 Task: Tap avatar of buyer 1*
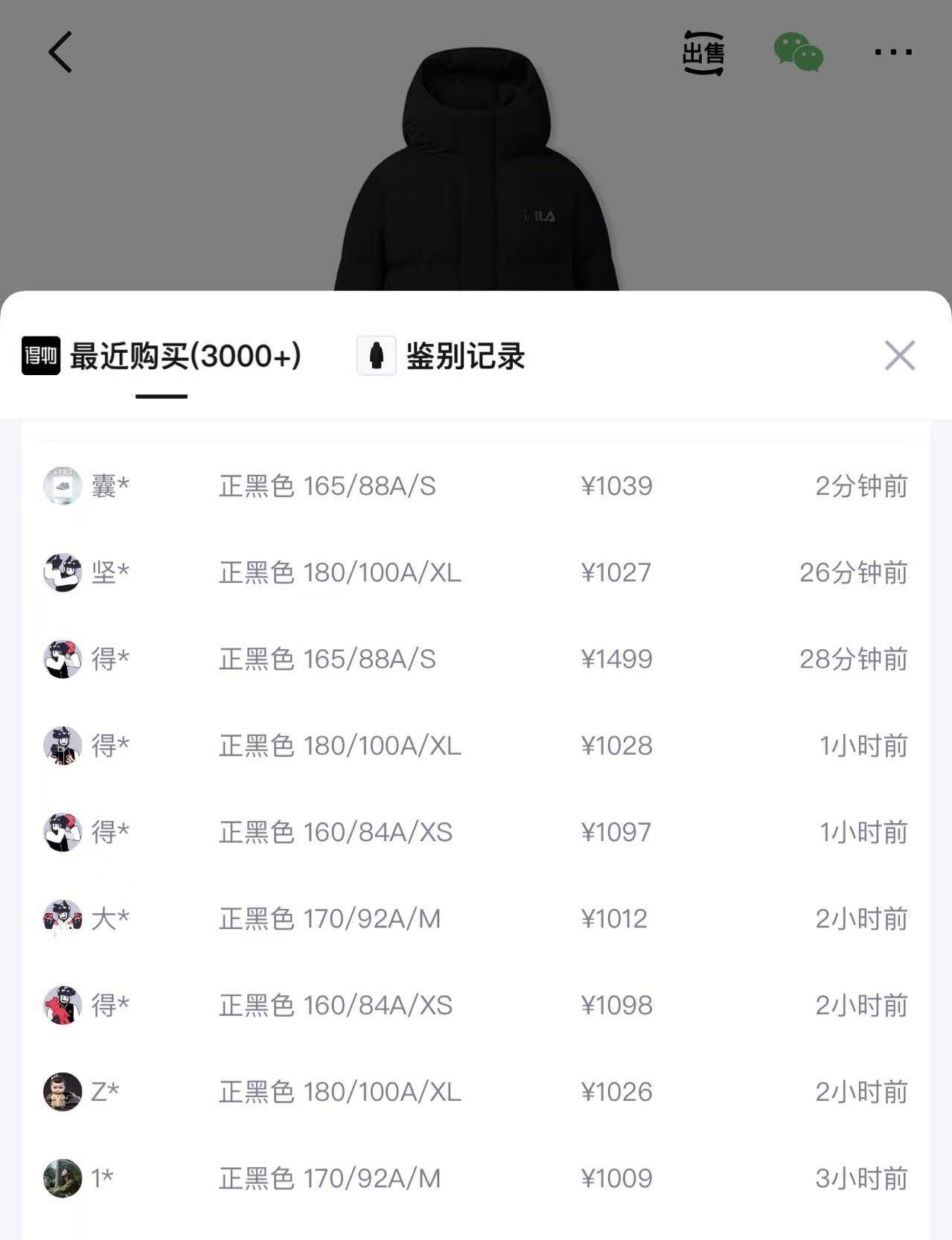click(63, 1179)
